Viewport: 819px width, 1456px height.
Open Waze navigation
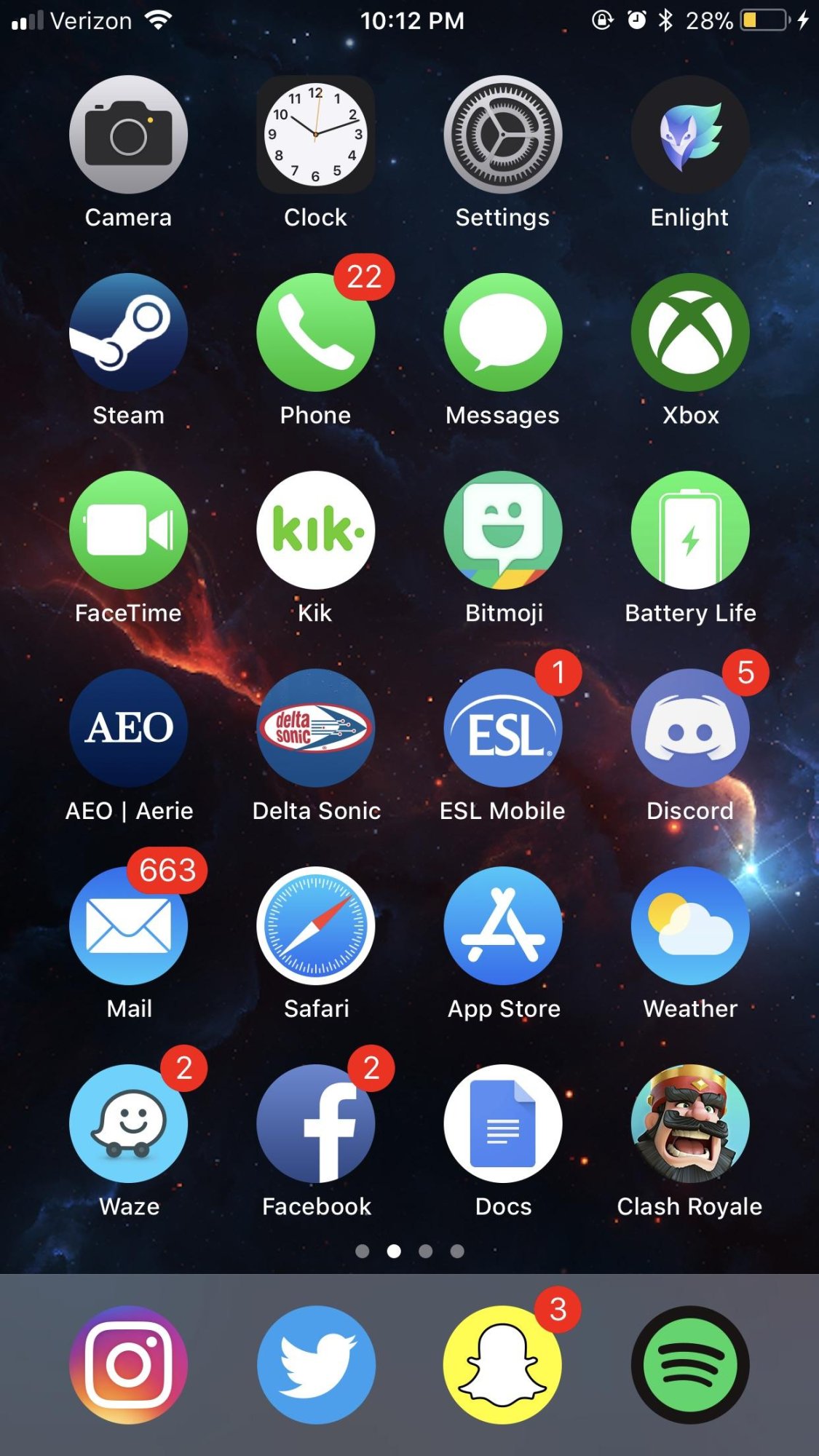[x=128, y=1123]
